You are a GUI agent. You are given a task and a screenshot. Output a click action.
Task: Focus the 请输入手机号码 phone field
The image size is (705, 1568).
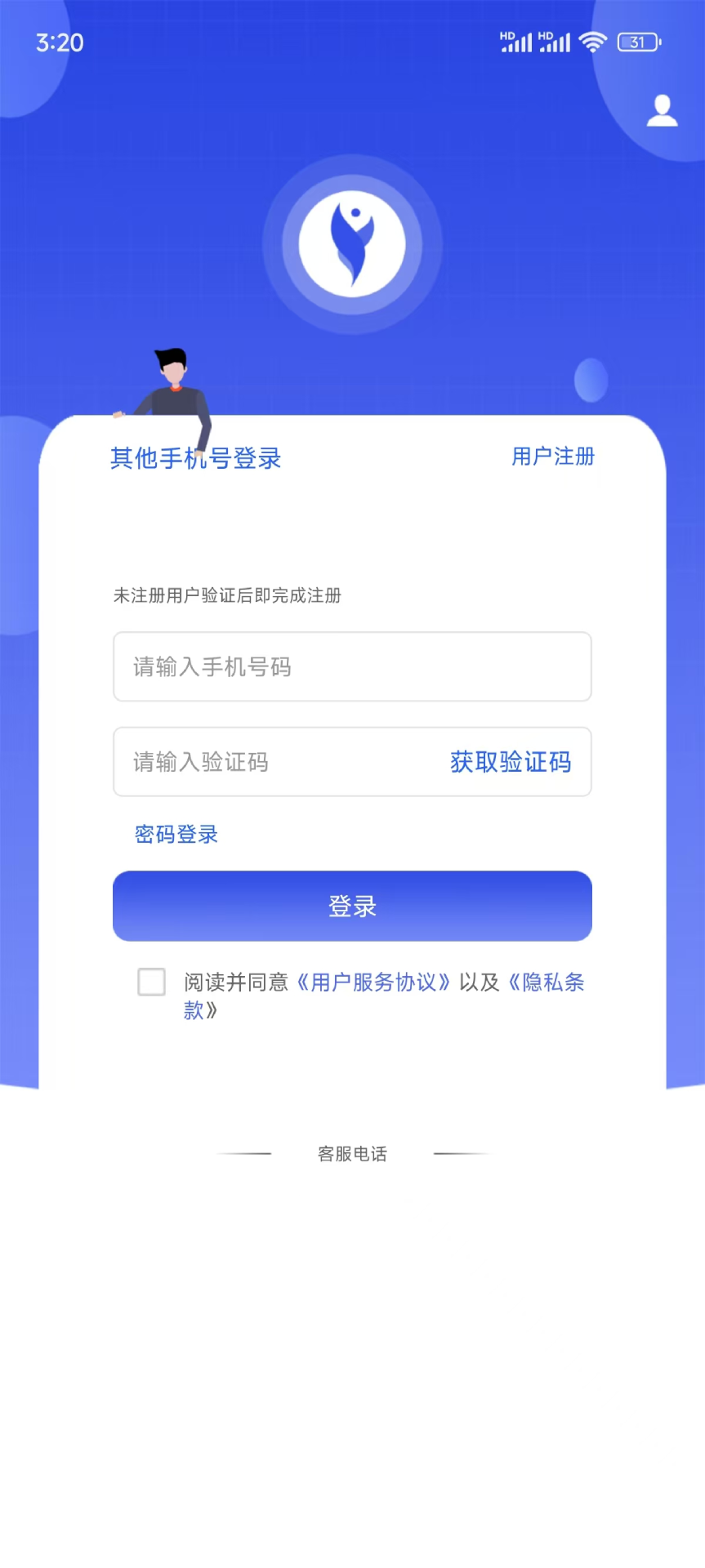click(x=351, y=666)
